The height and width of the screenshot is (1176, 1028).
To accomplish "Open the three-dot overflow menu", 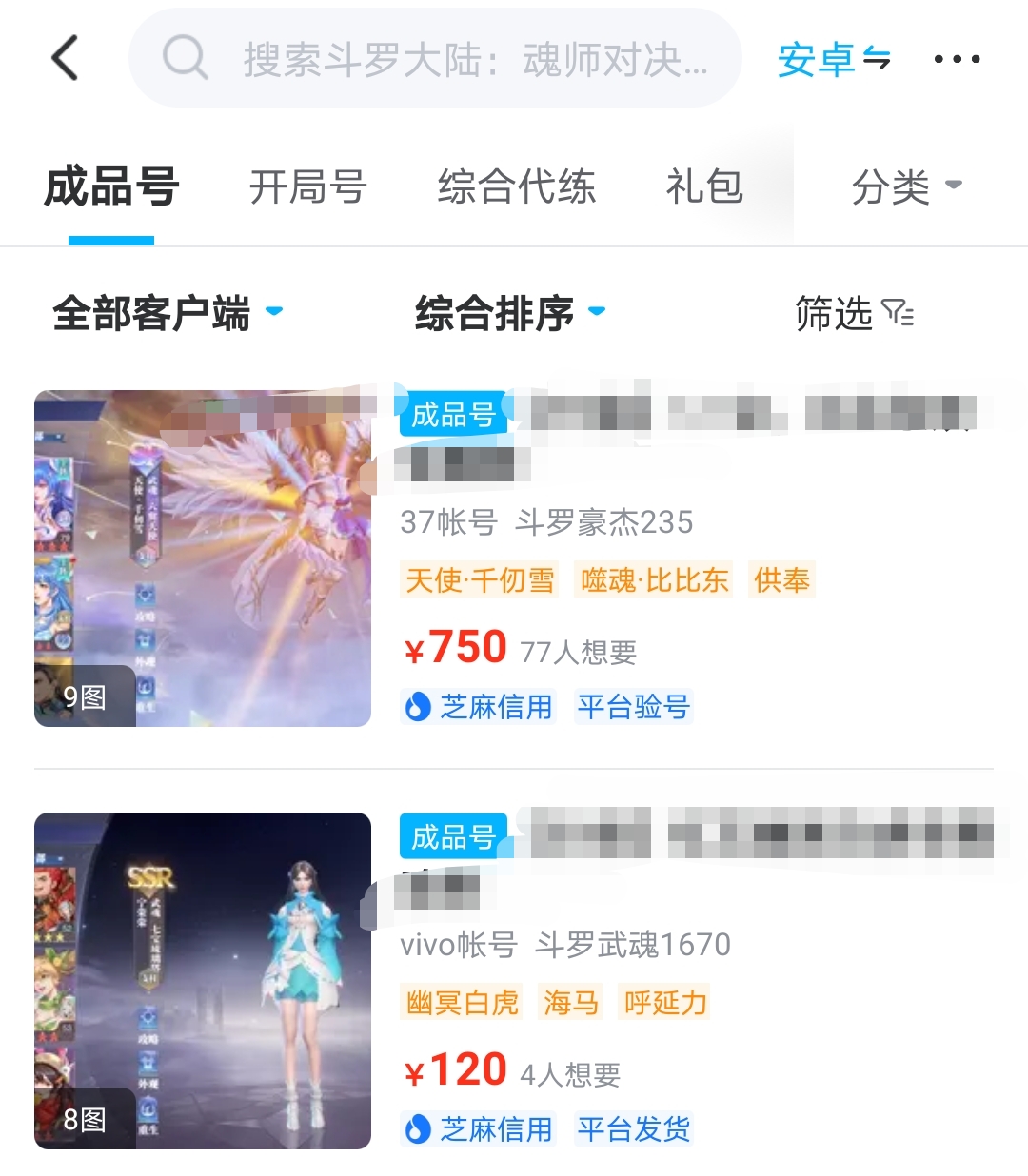I will 957,59.
